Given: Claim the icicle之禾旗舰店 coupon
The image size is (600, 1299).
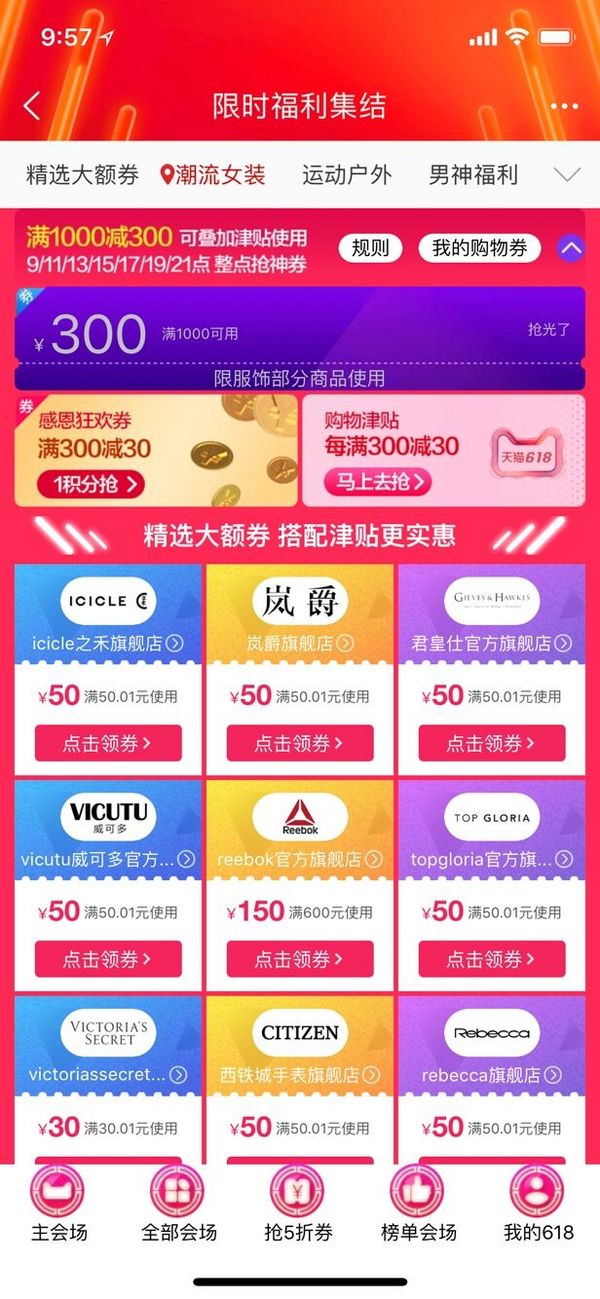Looking at the screenshot, I should tap(108, 743).
